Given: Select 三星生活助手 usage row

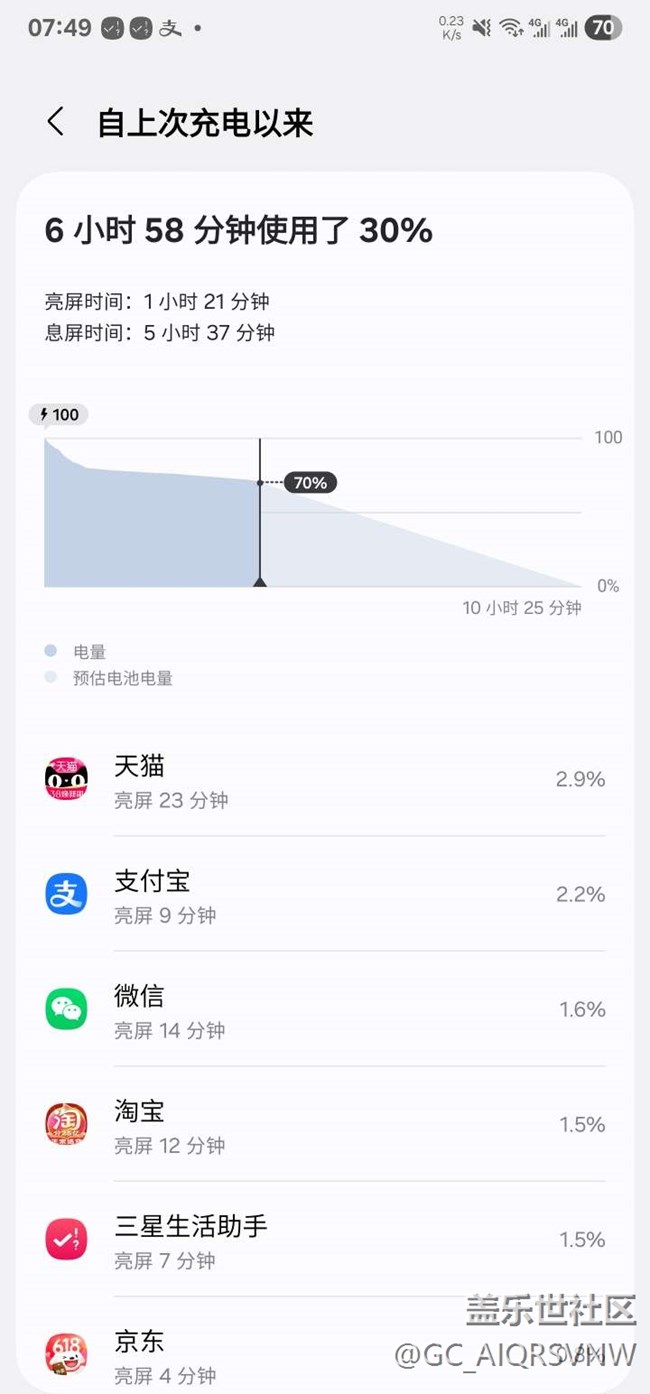Looking at the screenshot, I should (325, 1239).
